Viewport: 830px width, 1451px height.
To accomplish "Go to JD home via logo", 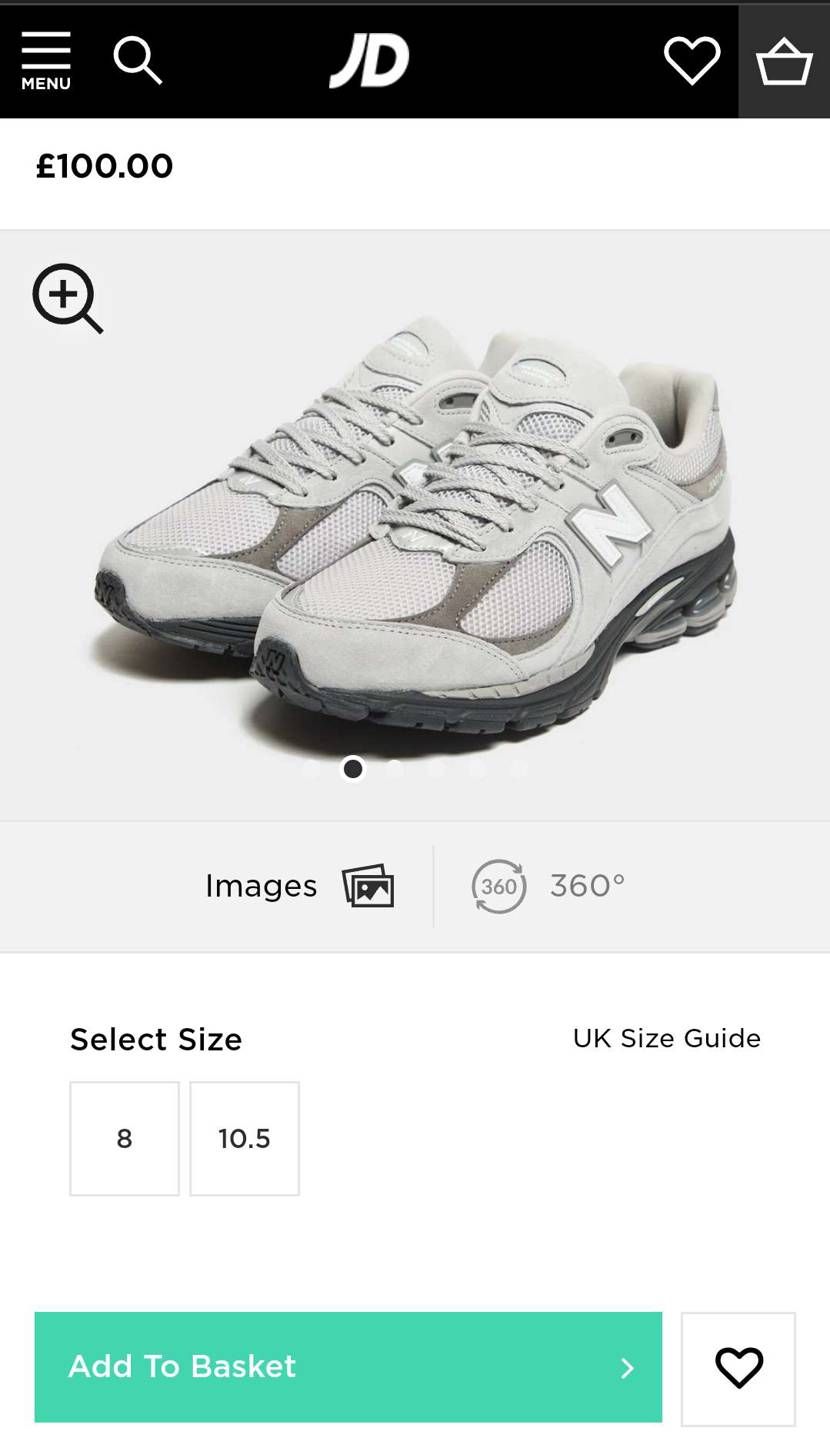I will coord(369,61).
